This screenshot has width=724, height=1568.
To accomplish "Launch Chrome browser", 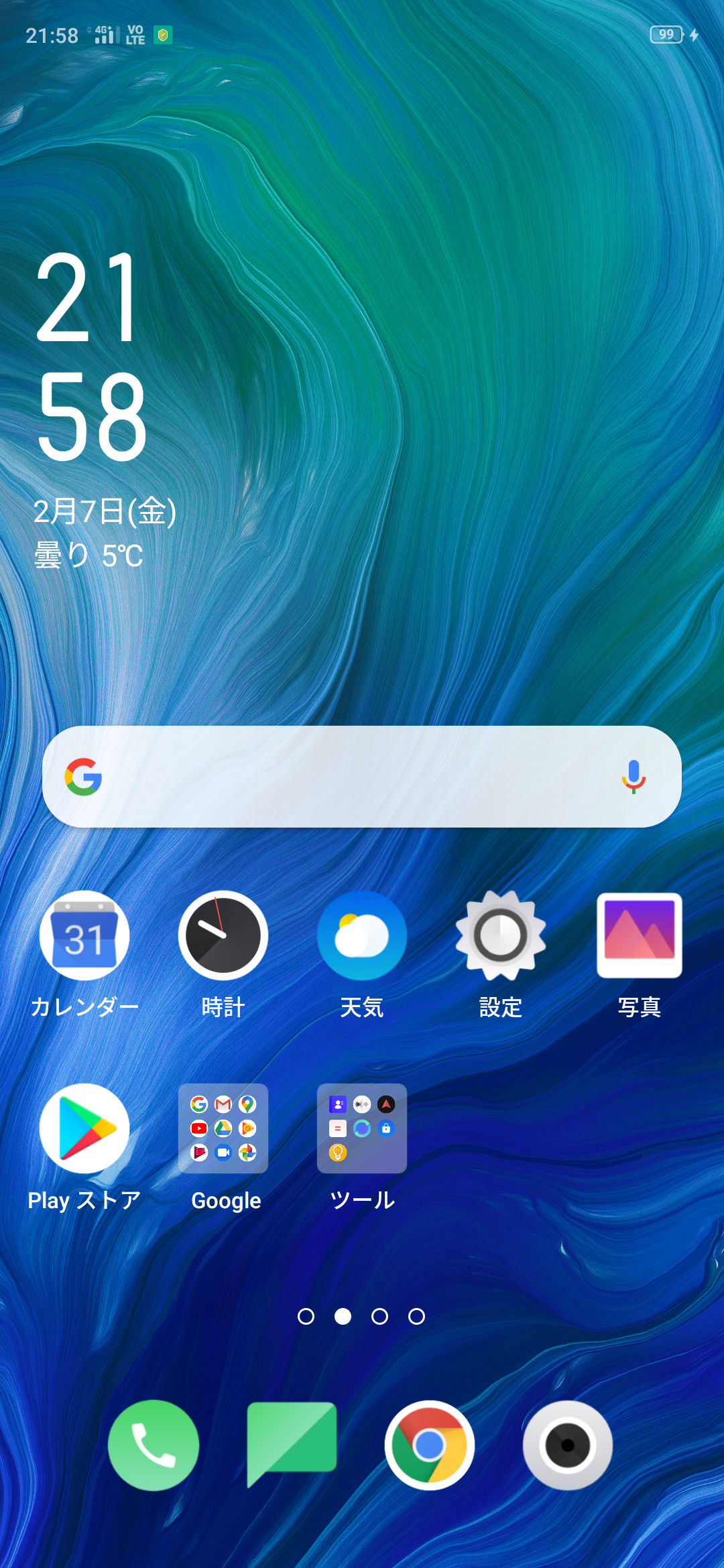I will pyautogui.click(x=430, y=1445).
